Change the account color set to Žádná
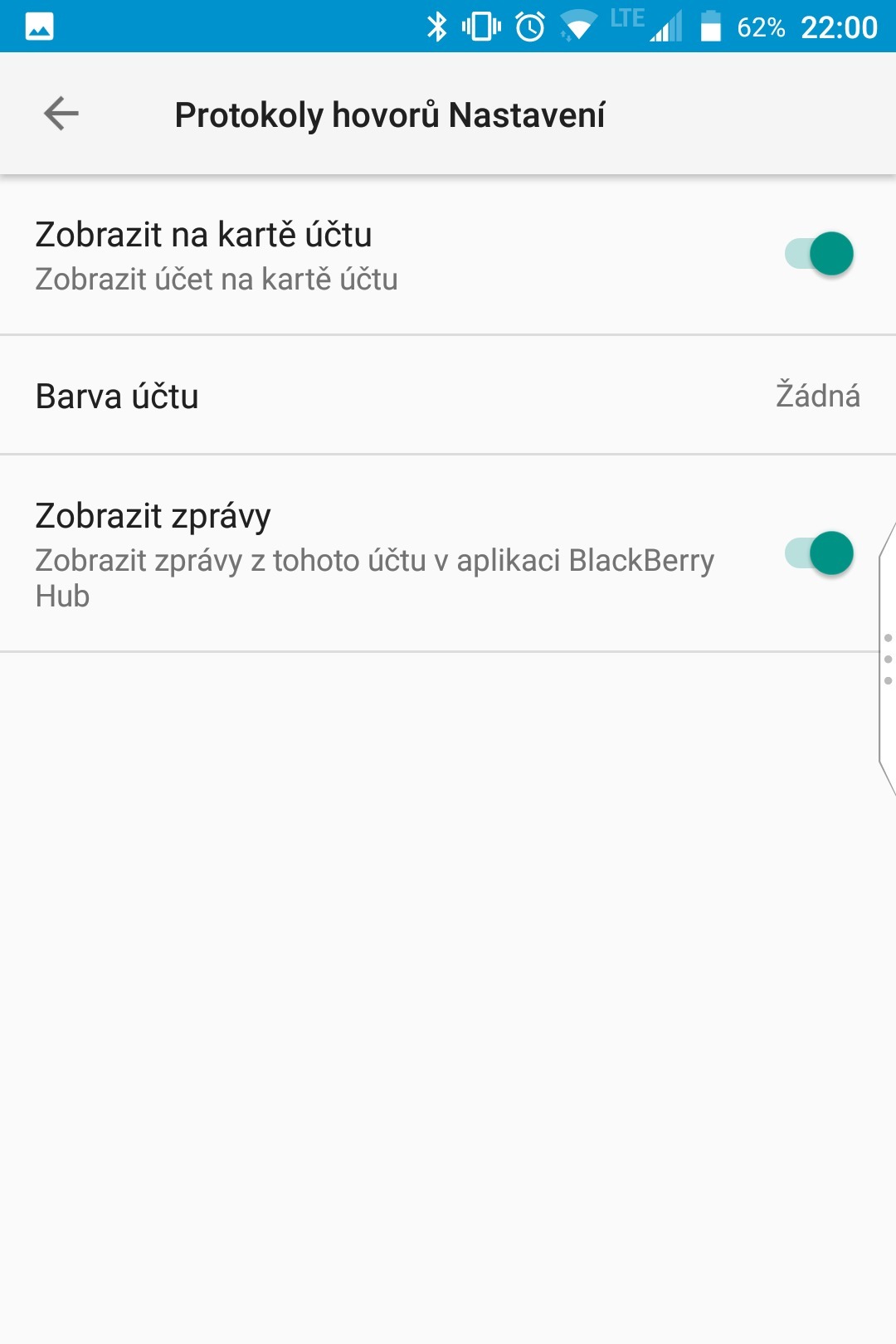 (x=816, y=396)
